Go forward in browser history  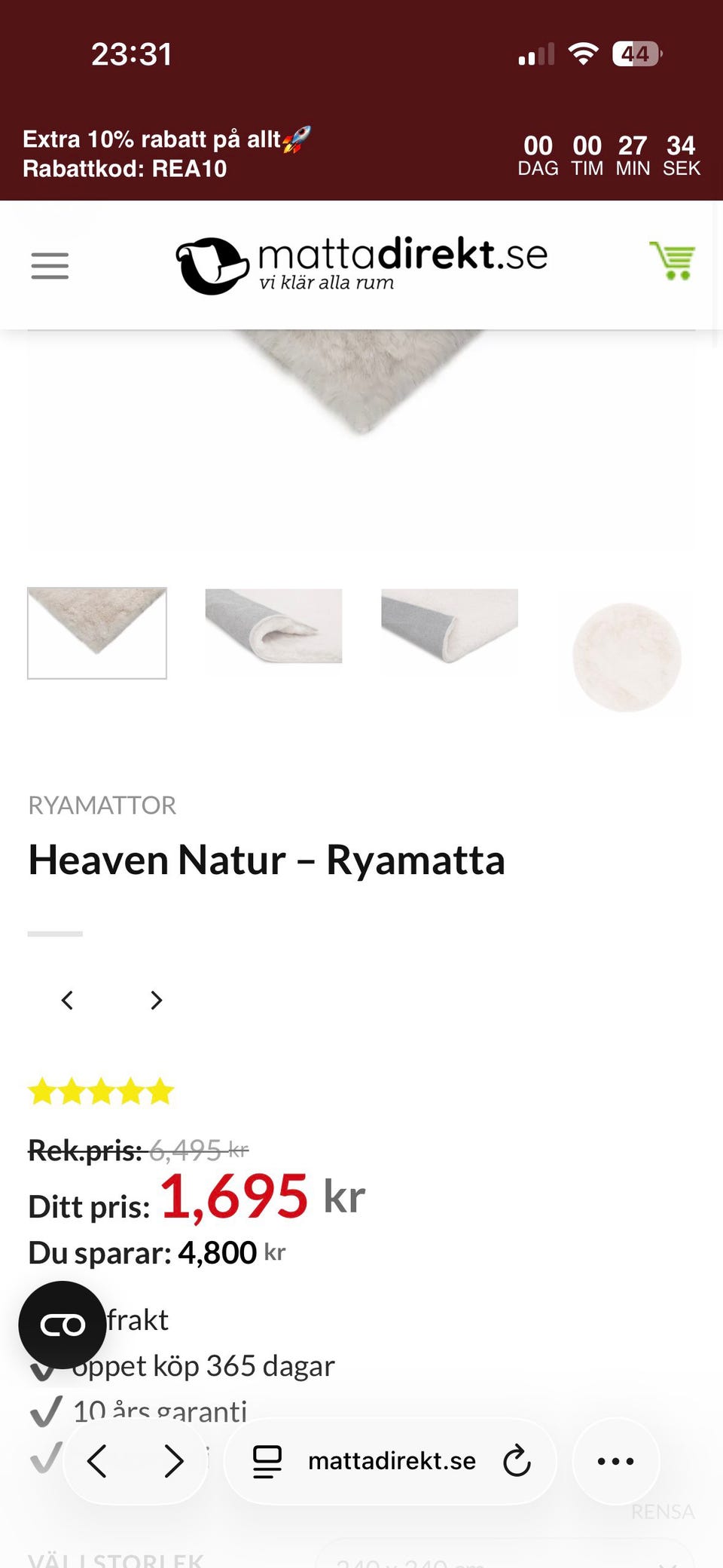(174, 1461)
